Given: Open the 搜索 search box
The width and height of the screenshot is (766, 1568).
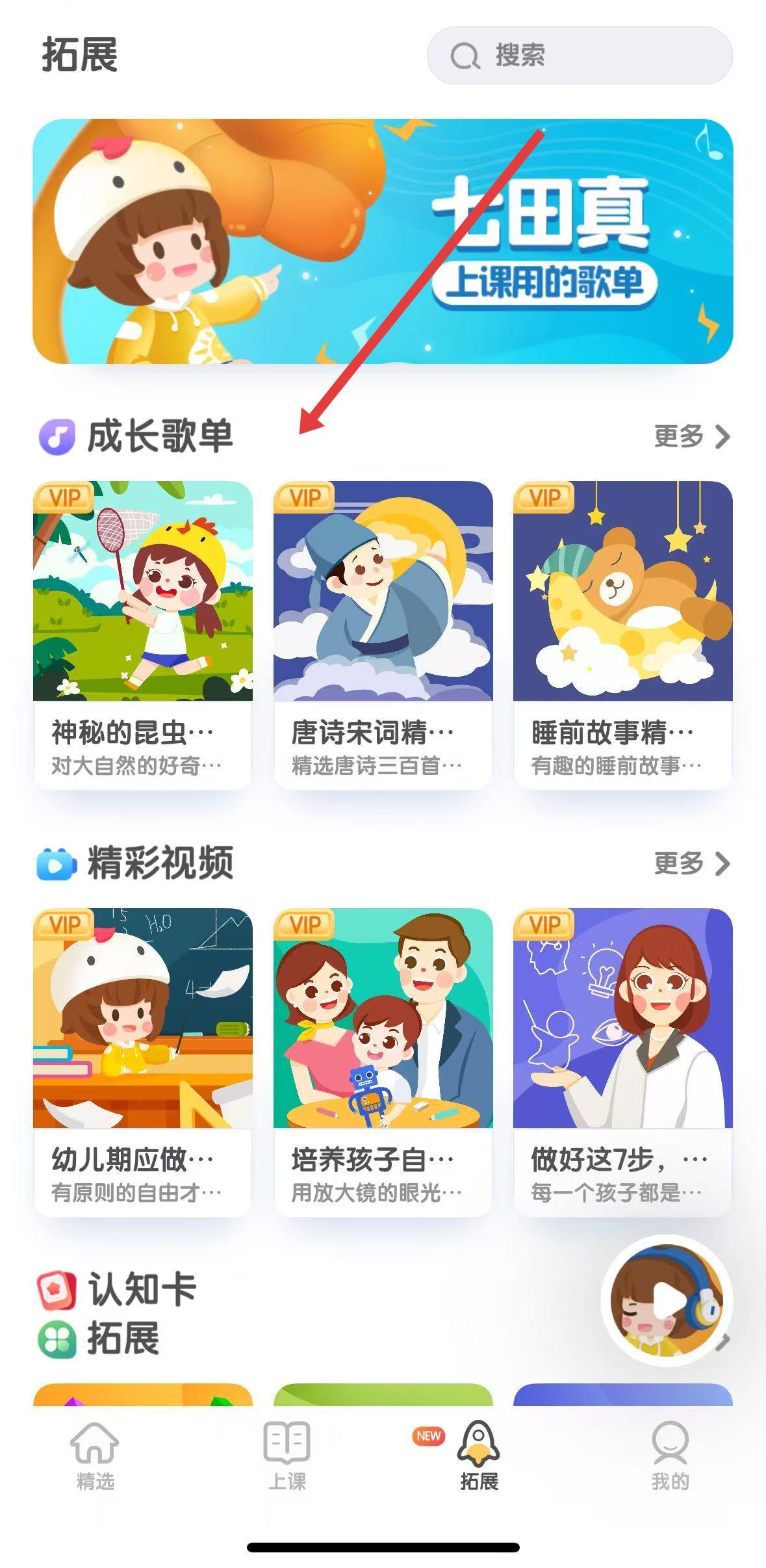Looking at the screenshot, I should [x=579, y=55].
